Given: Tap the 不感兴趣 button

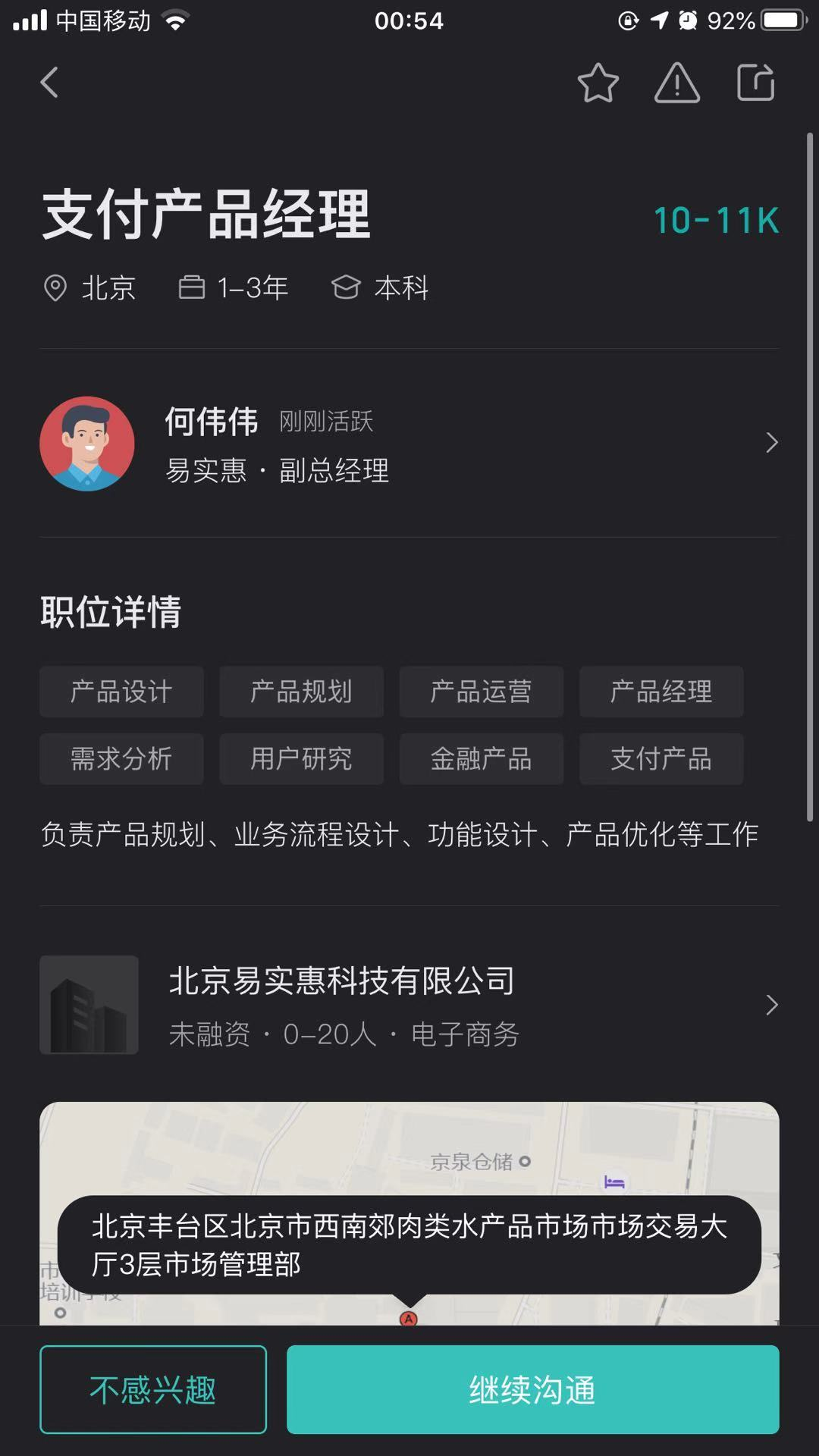Looking at the screenshot, I should 153,1389.
